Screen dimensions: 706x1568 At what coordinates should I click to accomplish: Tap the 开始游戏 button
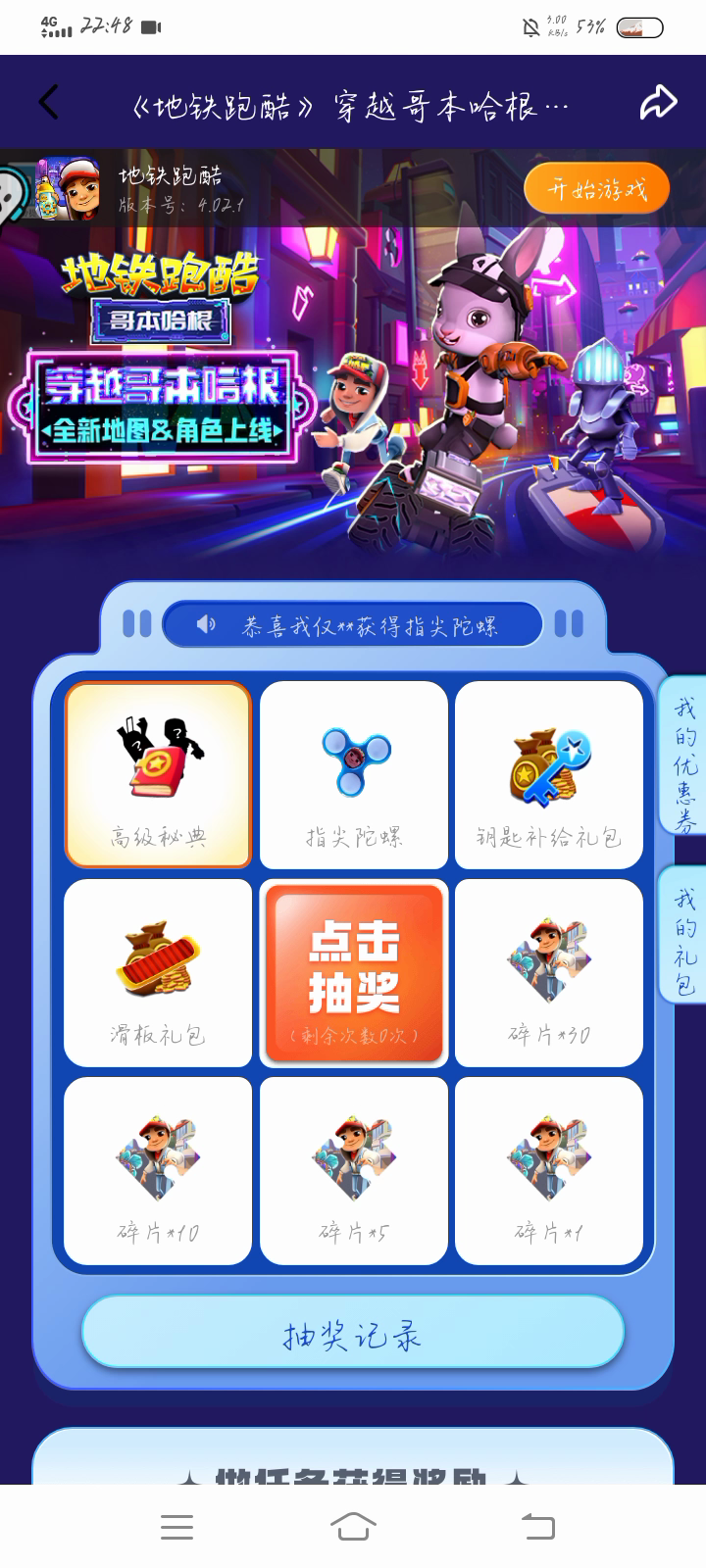596,188
